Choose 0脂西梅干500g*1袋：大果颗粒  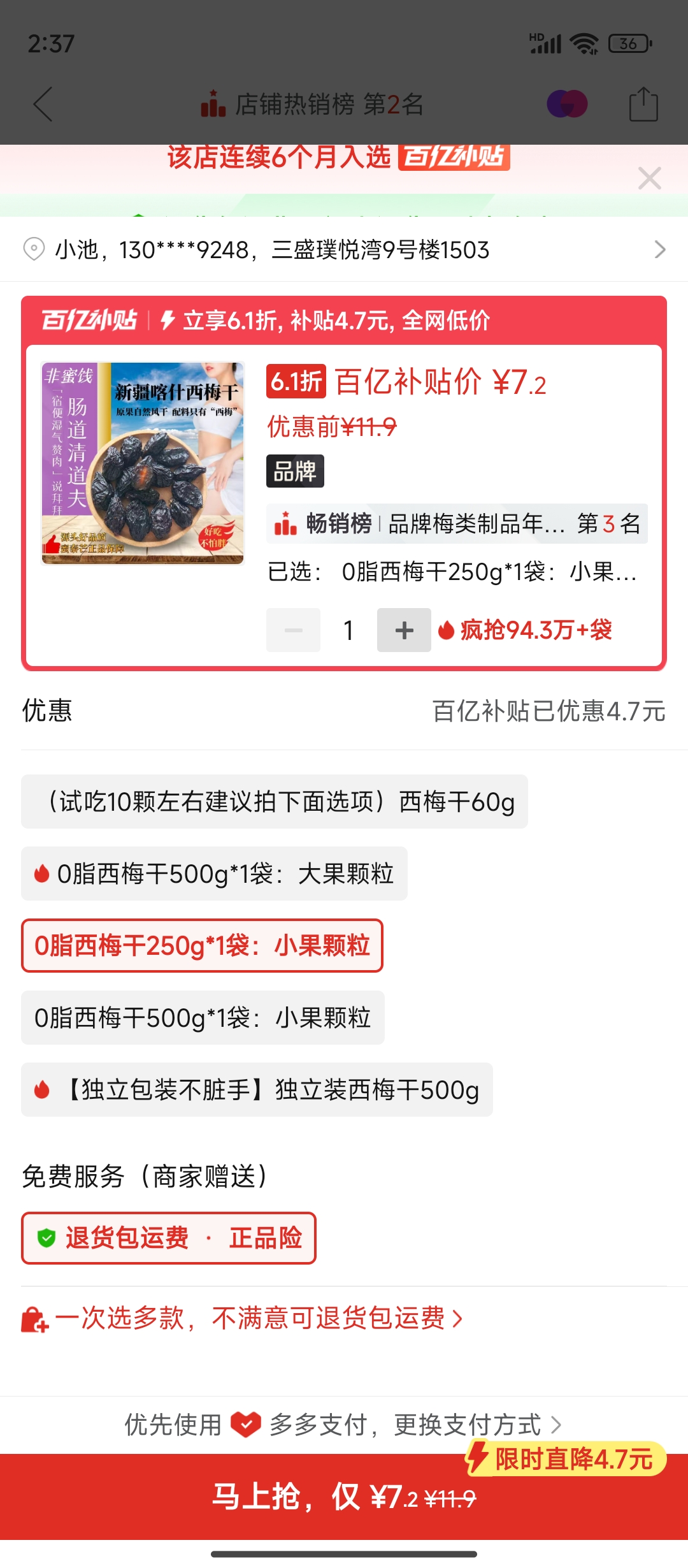(214, 873)
